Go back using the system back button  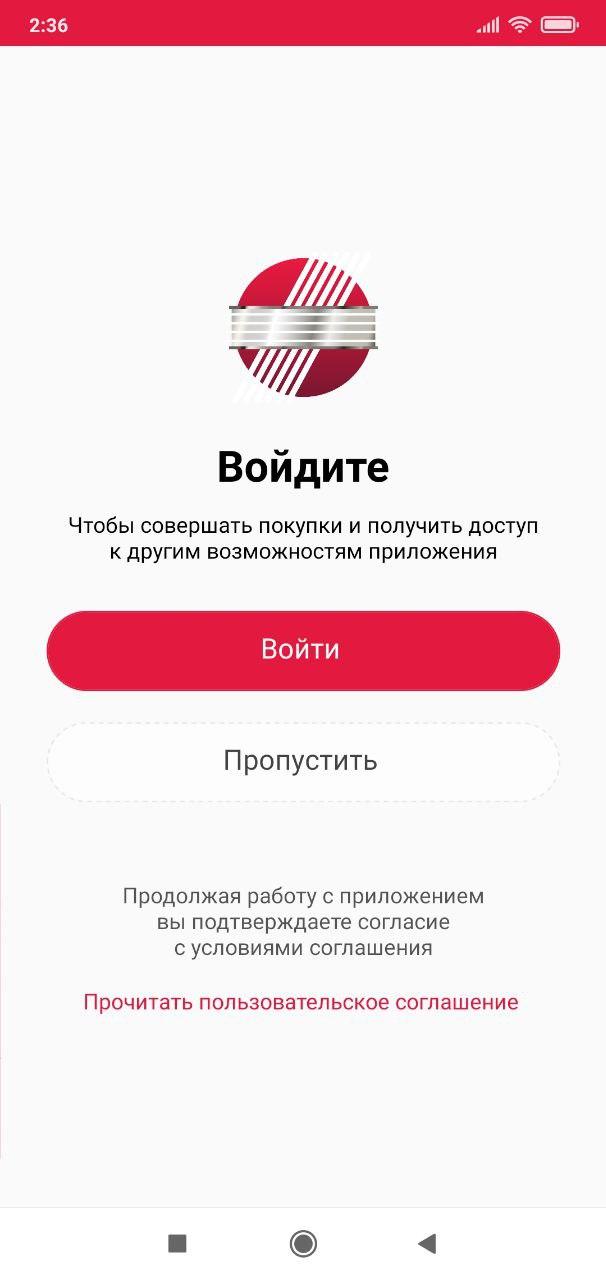pyautogui.click(x=427, y=1243)
